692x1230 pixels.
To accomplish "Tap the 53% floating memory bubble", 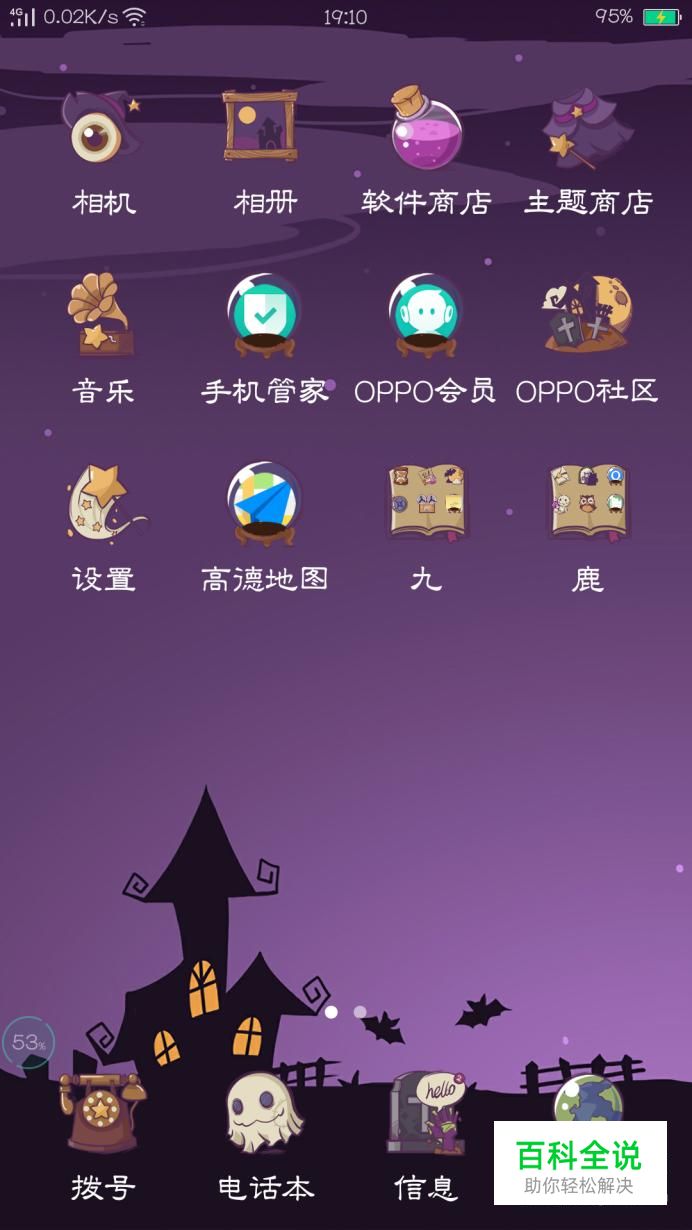I will coord(28,1043).
